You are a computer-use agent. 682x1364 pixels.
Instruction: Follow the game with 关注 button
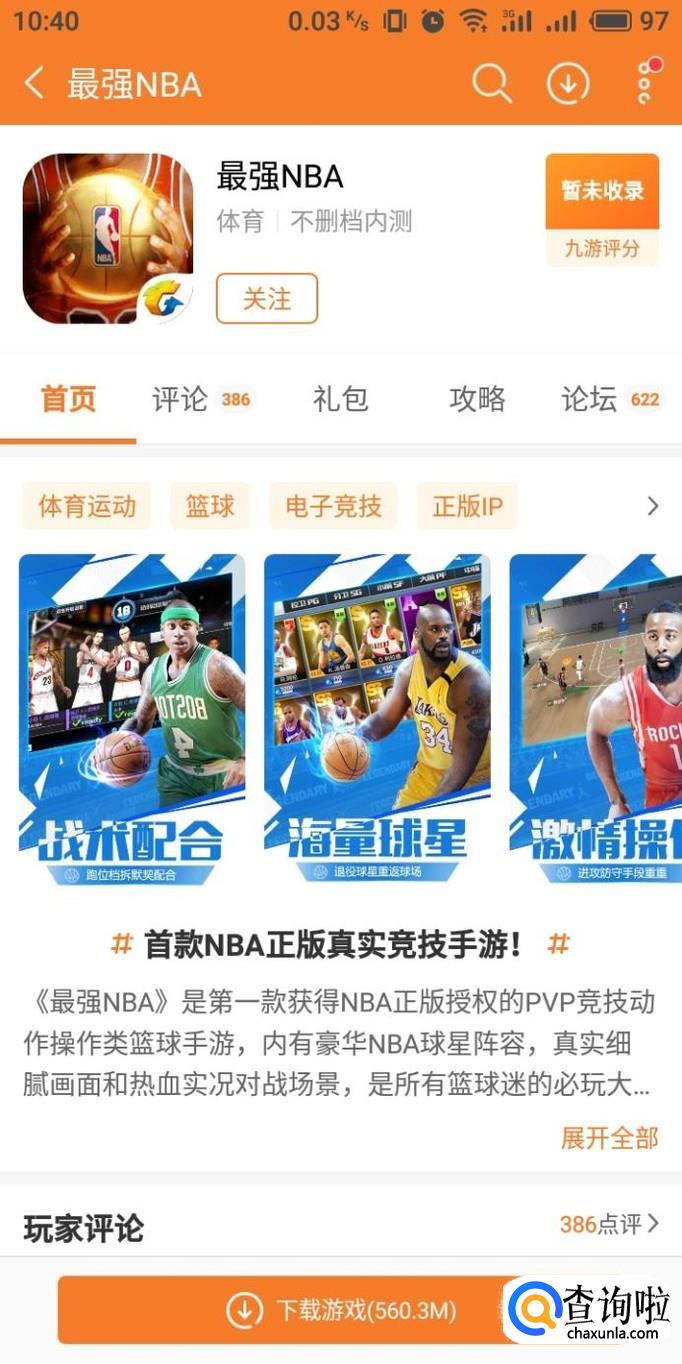coord(267,298)
